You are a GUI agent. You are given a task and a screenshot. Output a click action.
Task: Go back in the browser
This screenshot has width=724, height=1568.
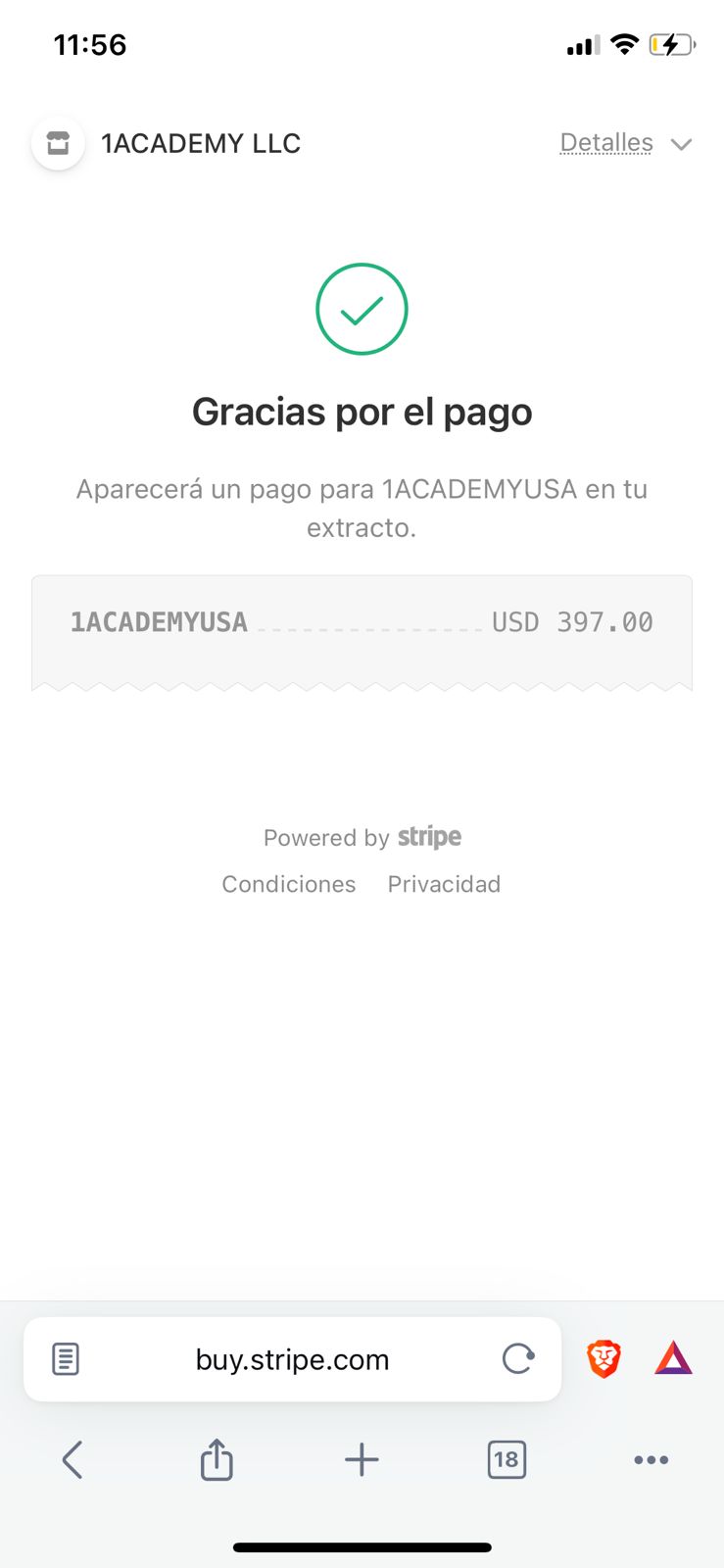72,1459
